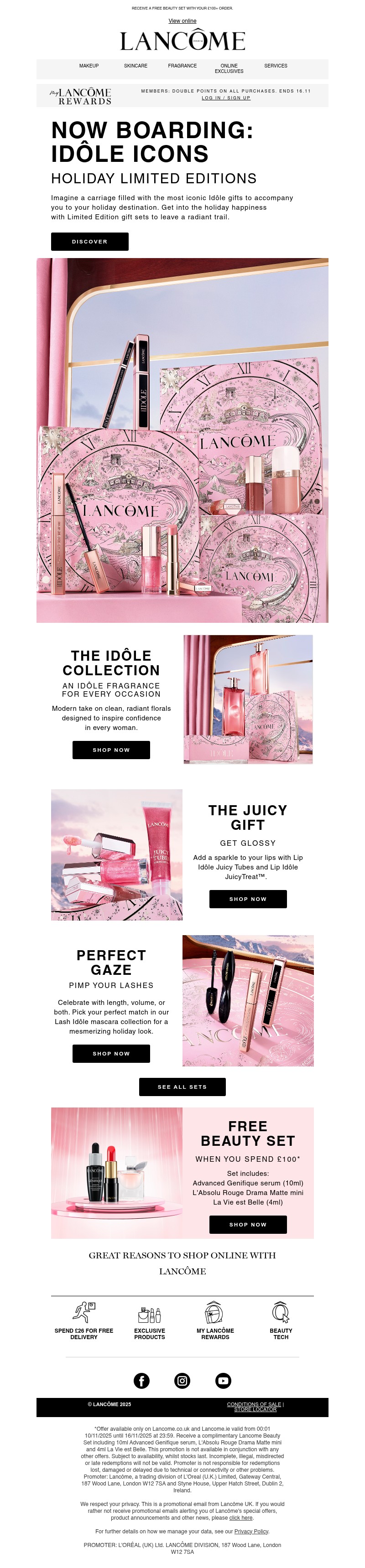
Task: Shop now for The Juicy Gift
Action: (x=247, y=899)
